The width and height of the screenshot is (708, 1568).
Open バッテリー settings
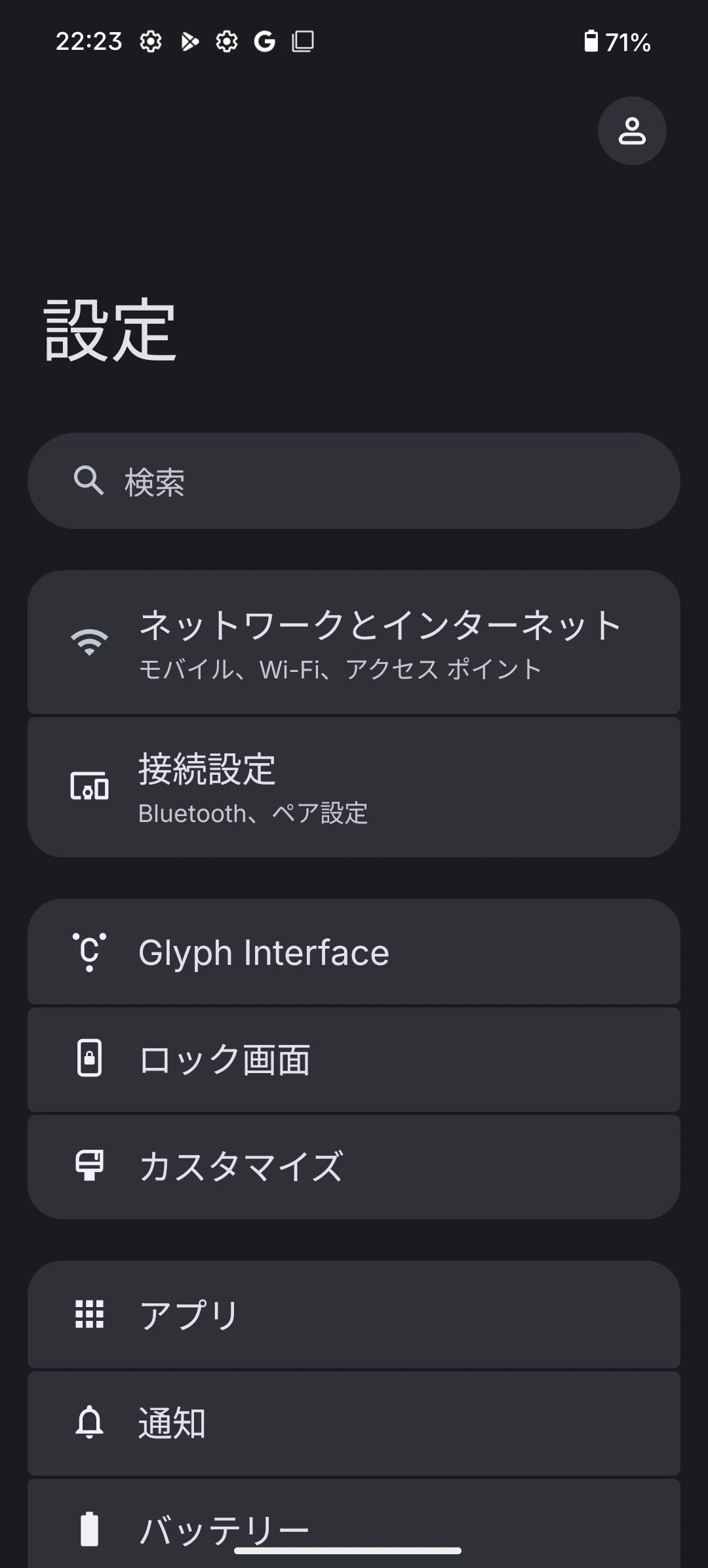click(354, 1524)
